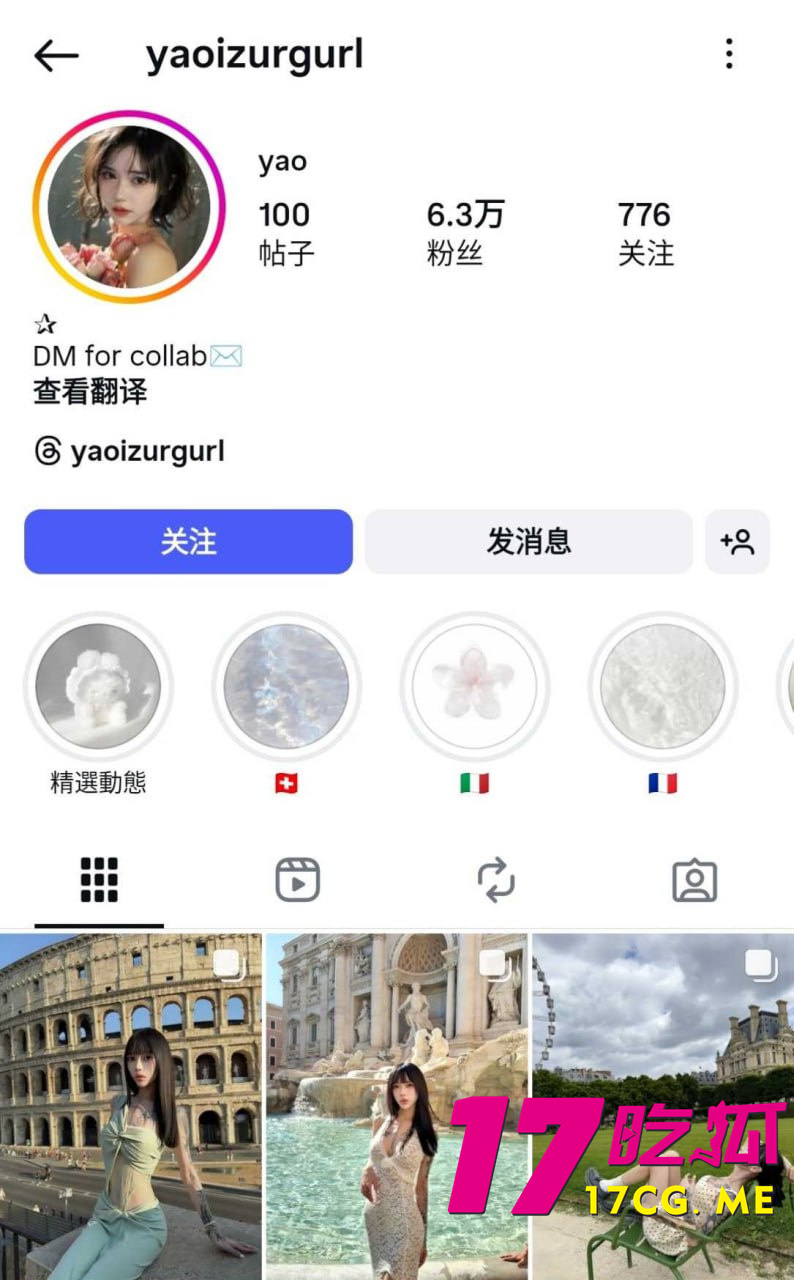View the Switzerland flag highlight
The image size is (794, 1280).
pyautogui.click(x=286, y=686)
